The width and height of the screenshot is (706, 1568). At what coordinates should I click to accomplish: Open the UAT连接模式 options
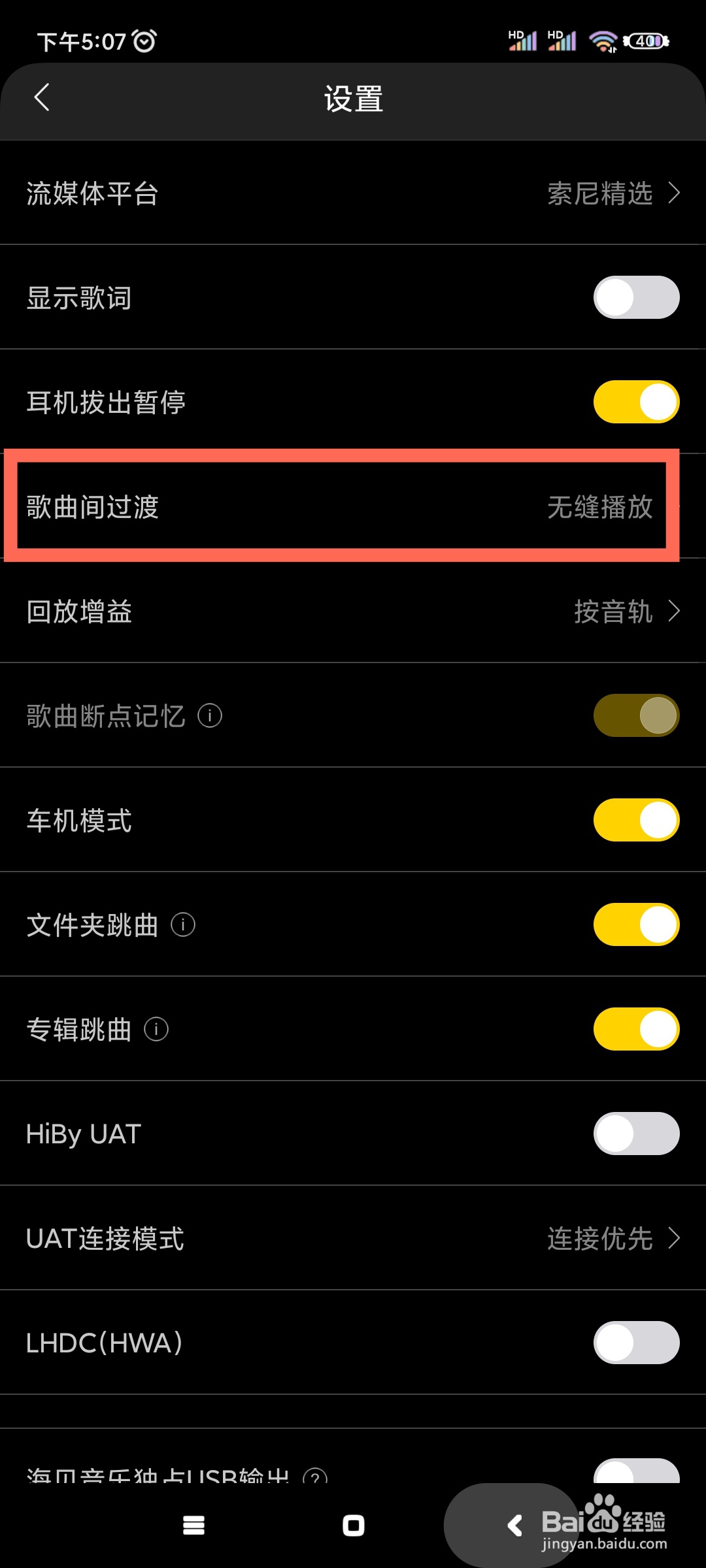point(353,1238)
